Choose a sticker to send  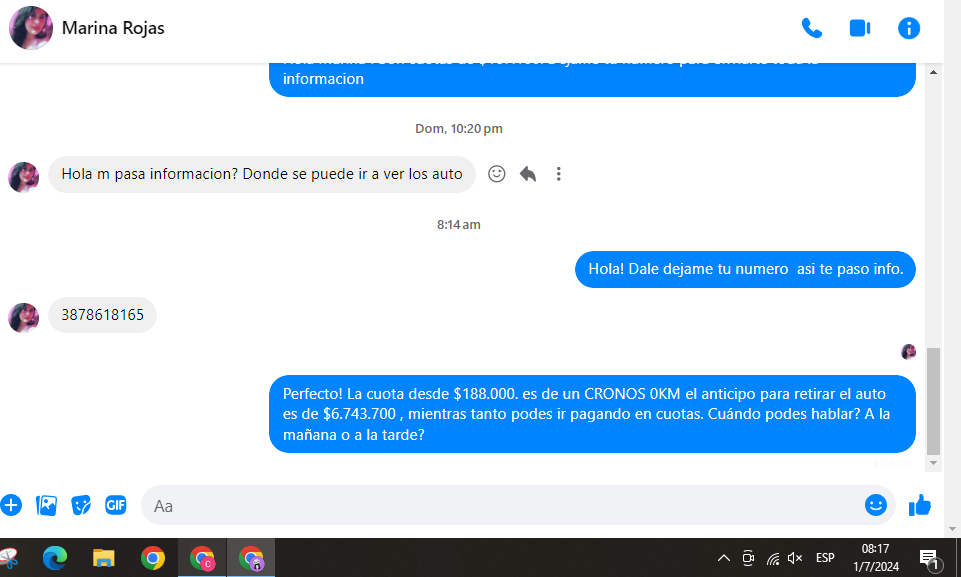tap(81, 505)
